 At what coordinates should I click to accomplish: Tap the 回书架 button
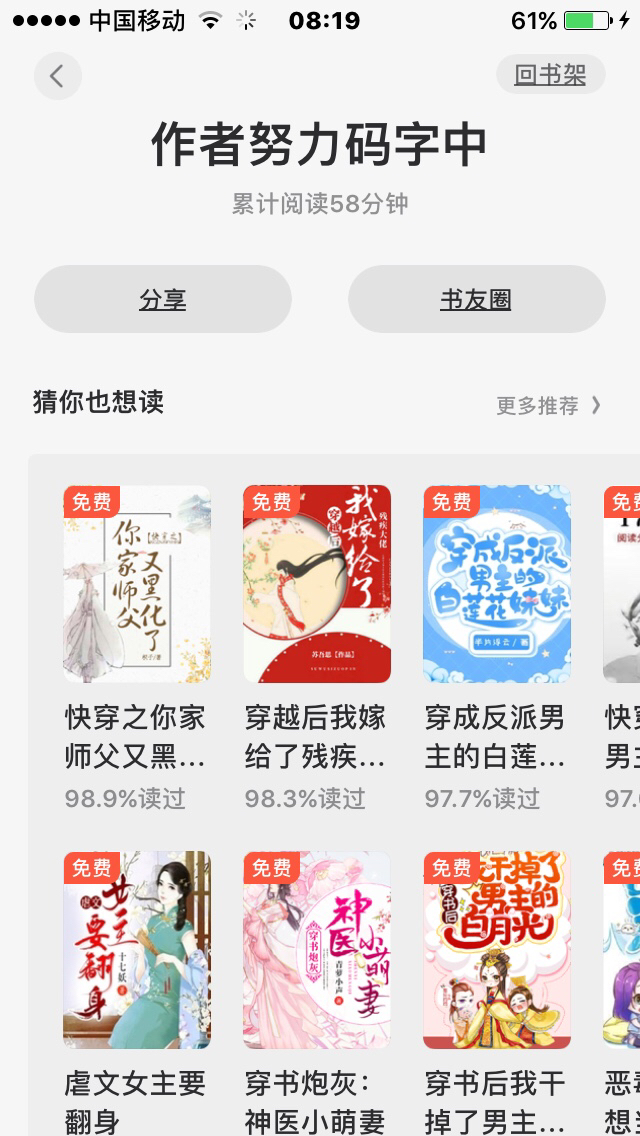(550, 74)
